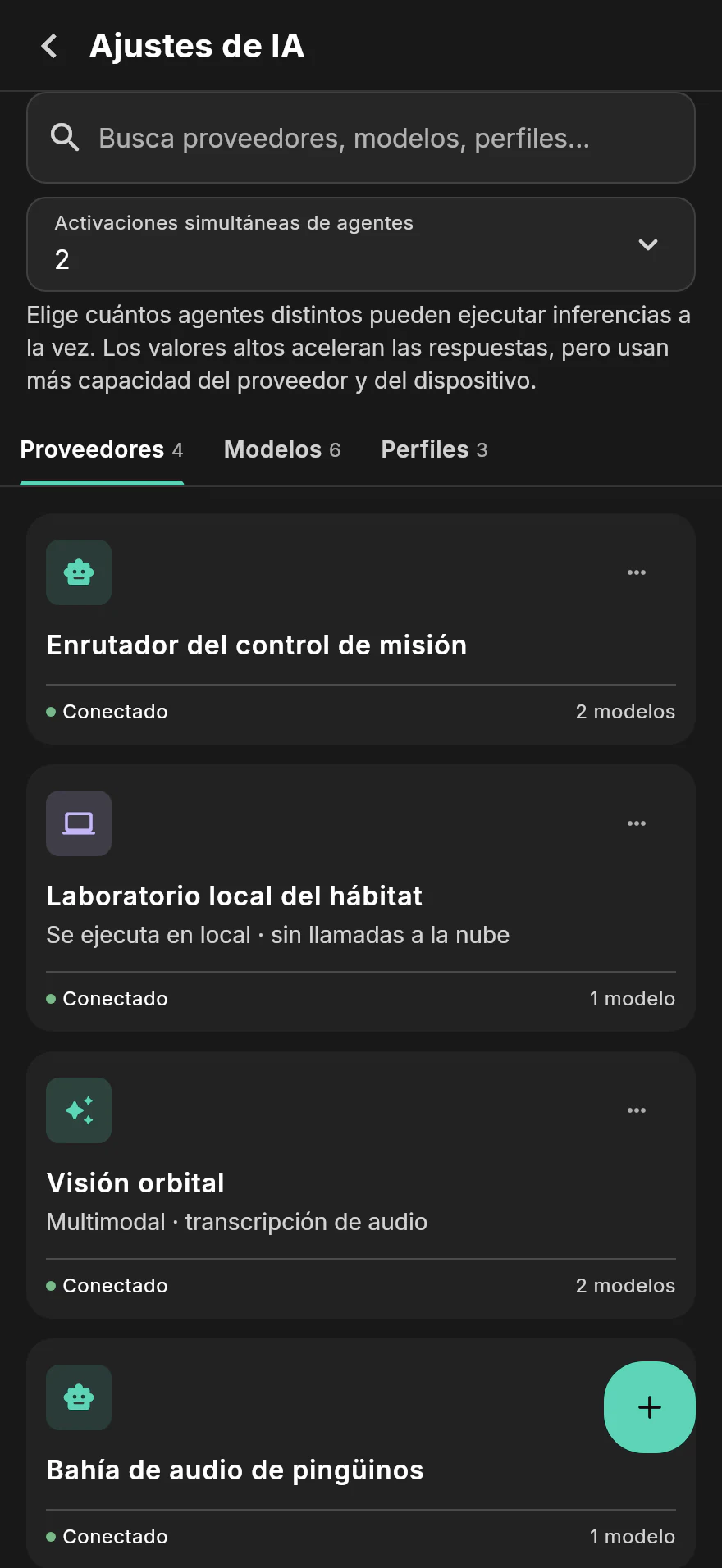The image size is (722, 1568).
Task: Expand the Activaciones simultáneas de agentes dropdown
Action: pos(361,244)
